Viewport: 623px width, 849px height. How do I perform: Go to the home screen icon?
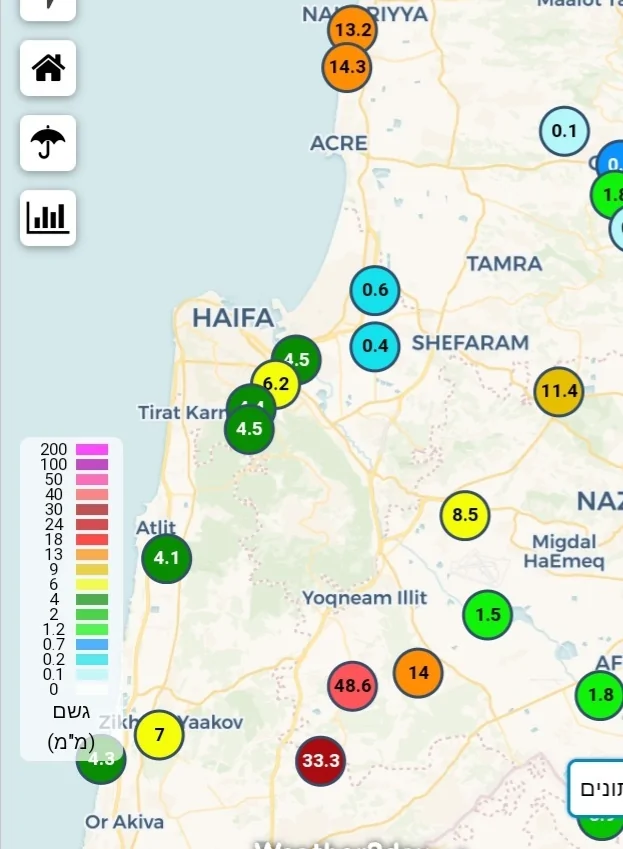(x=48, y=68)
